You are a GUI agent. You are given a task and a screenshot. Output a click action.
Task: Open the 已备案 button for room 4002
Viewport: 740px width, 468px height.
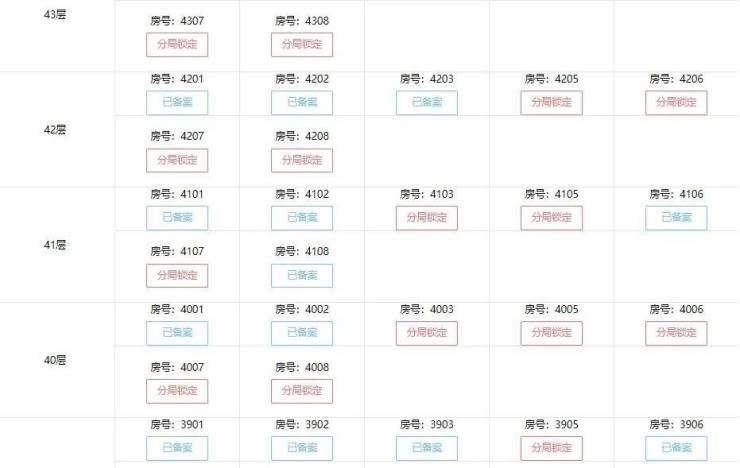pos(302,333)
